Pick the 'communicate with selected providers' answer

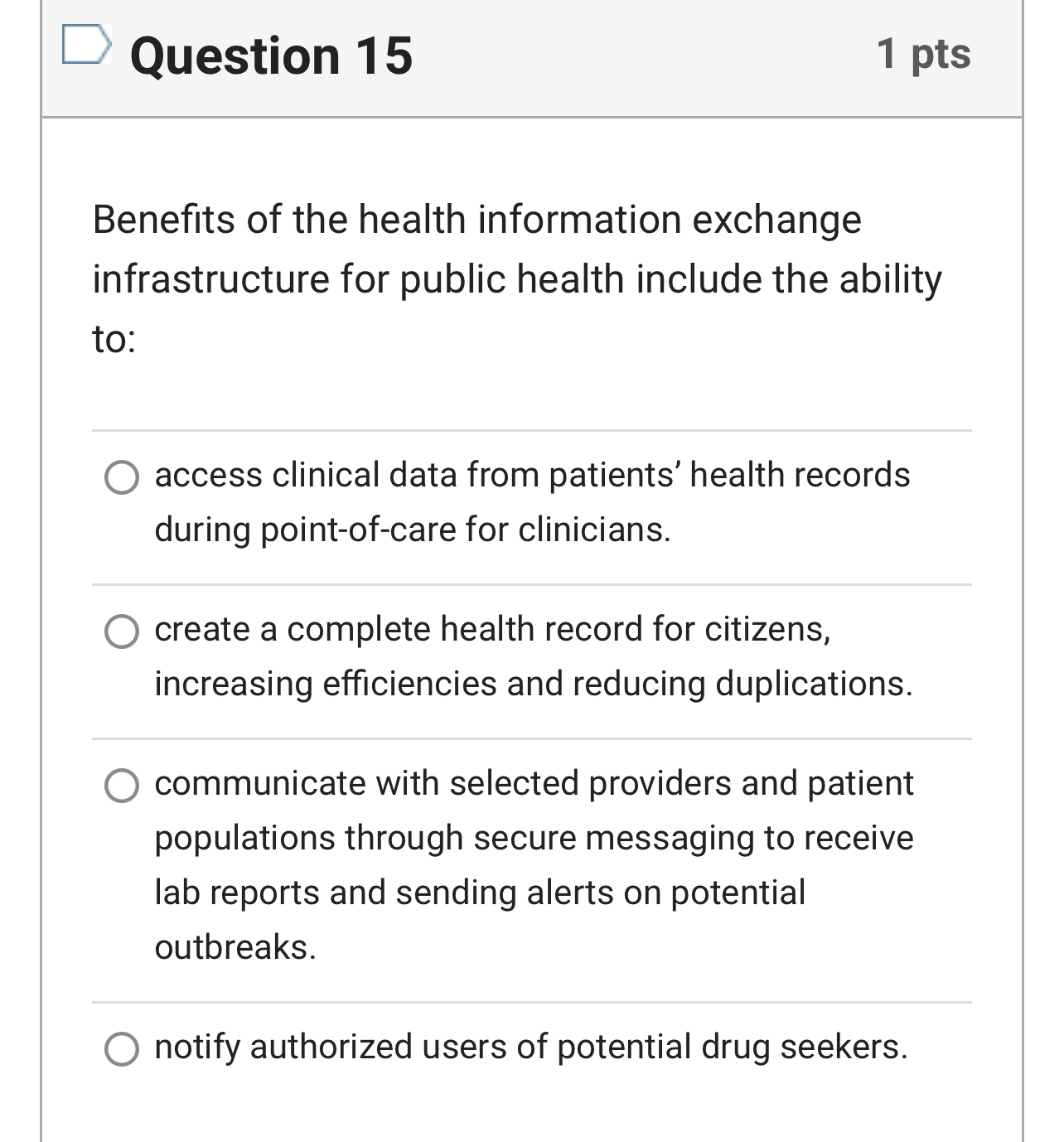pos(122,786)
